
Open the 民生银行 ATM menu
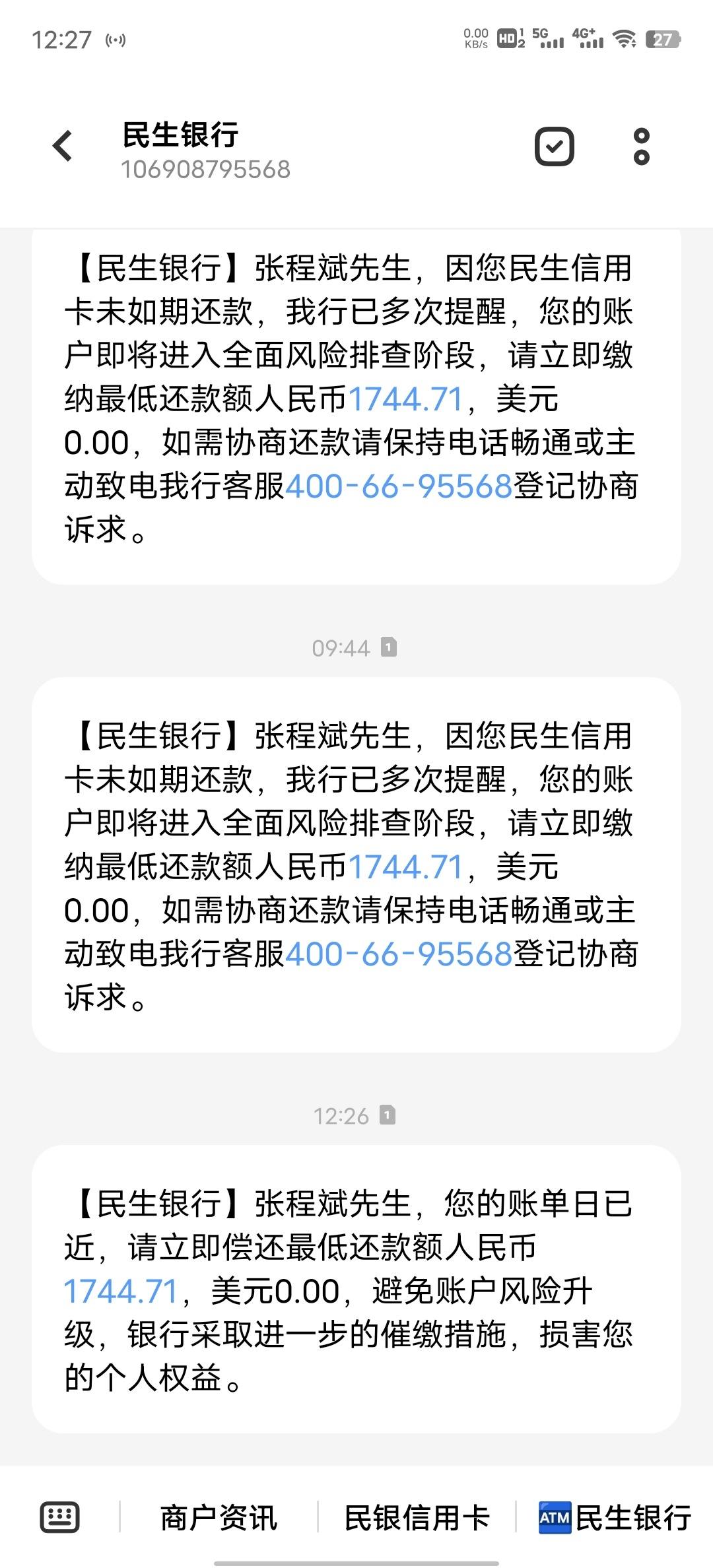(615, 1518)
